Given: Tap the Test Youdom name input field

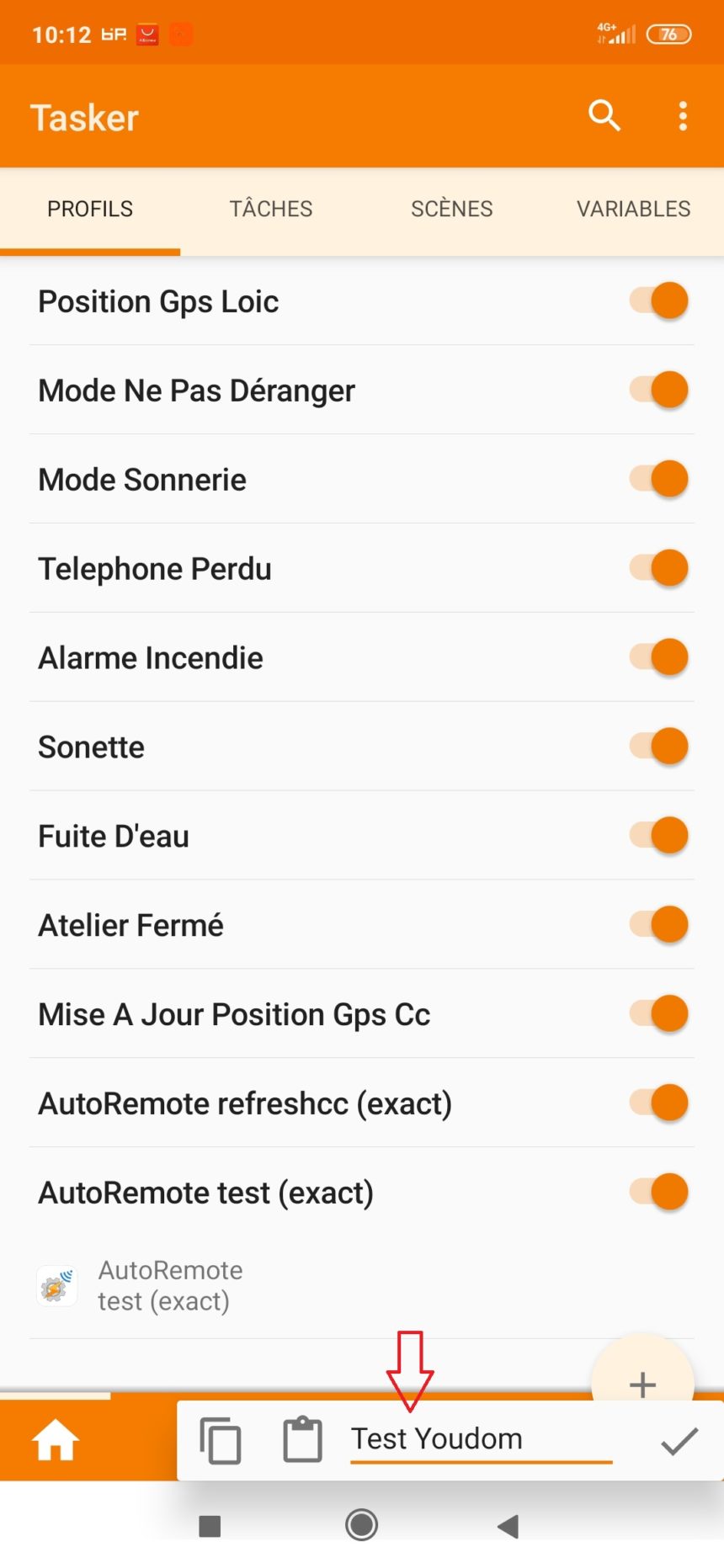Looking at the screenshot, I should tap(481, 1439).
